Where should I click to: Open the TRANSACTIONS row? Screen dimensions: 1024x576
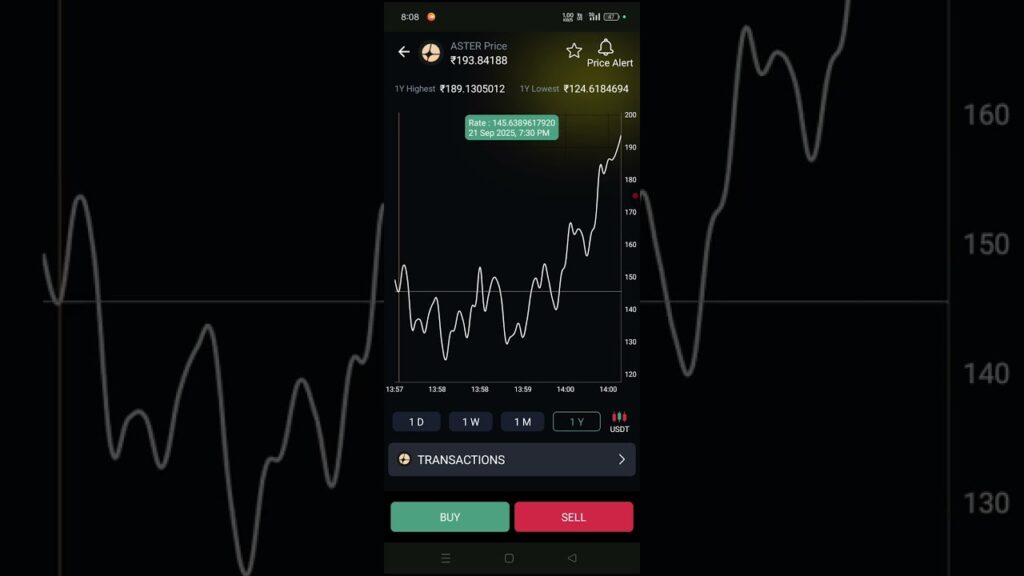(x=511, y=460)
